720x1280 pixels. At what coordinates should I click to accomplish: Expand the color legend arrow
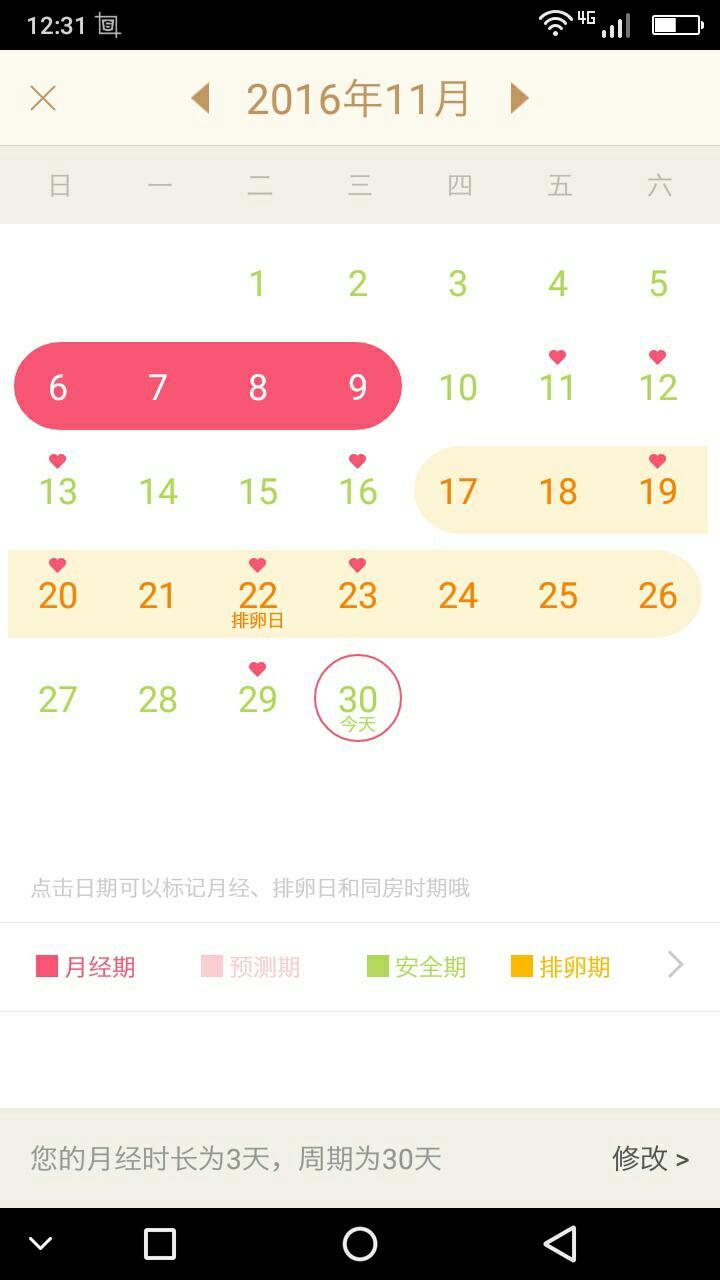coord(676,965)
